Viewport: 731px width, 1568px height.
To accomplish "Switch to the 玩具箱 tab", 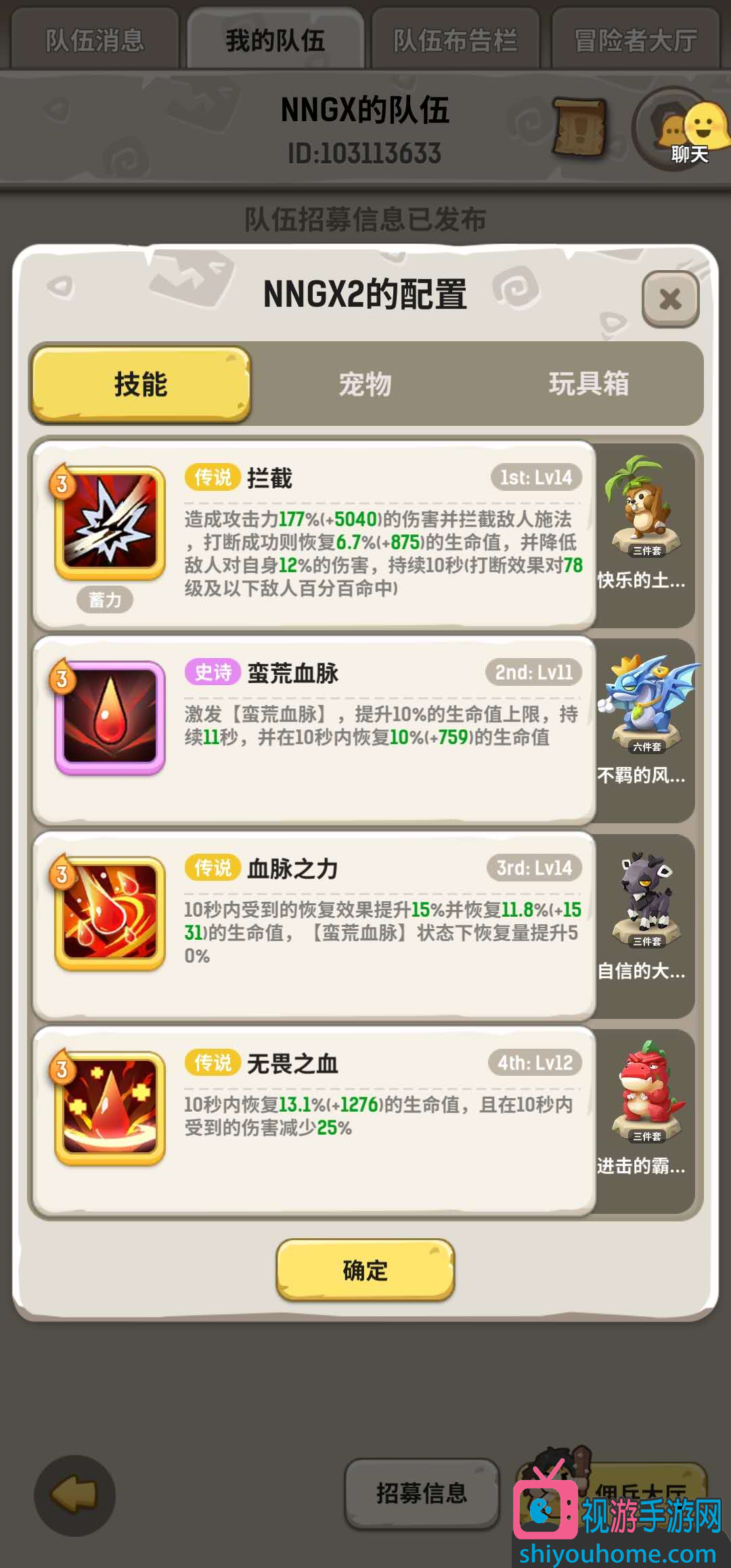I will click(x=588, y=384).
